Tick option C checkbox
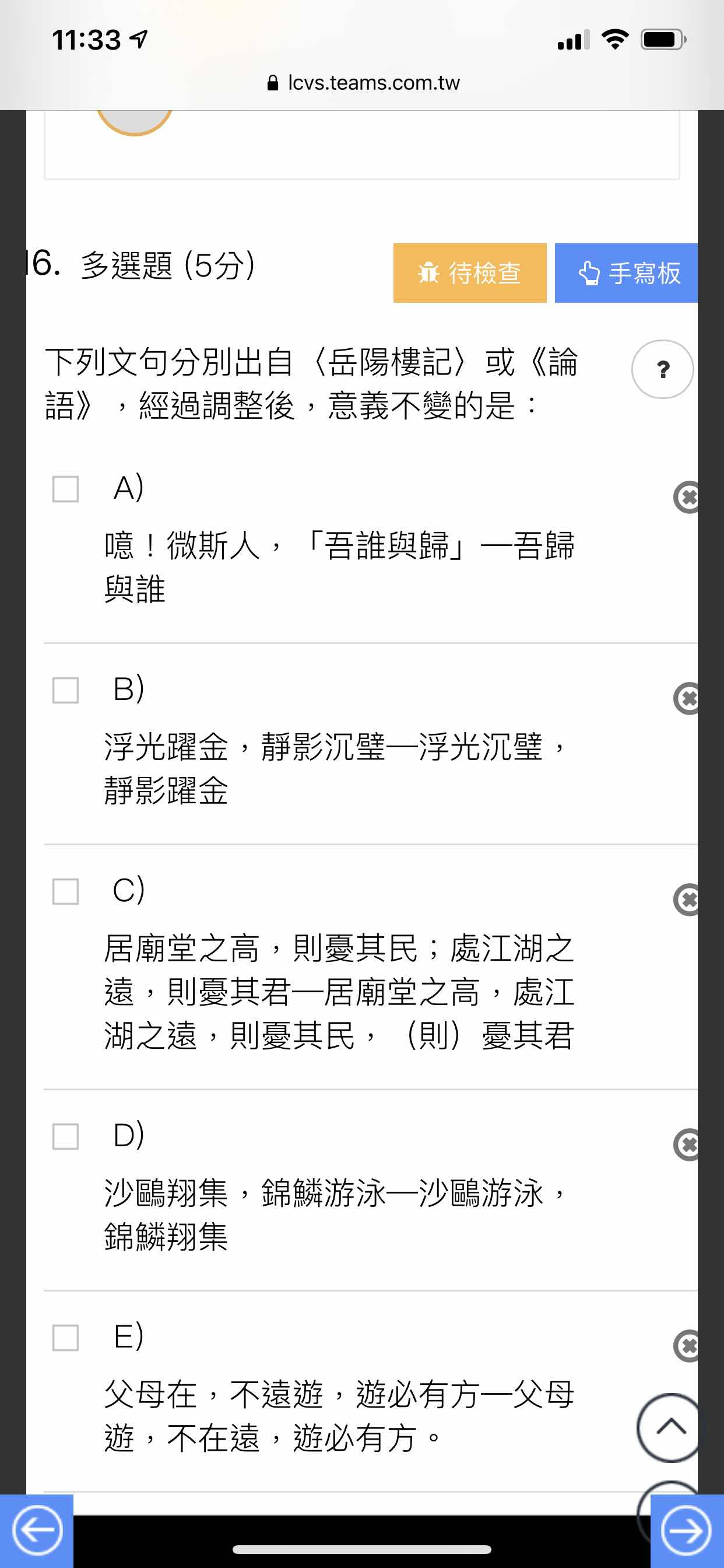The width and height of the screenshot is (724, 1568). point(66,892)
